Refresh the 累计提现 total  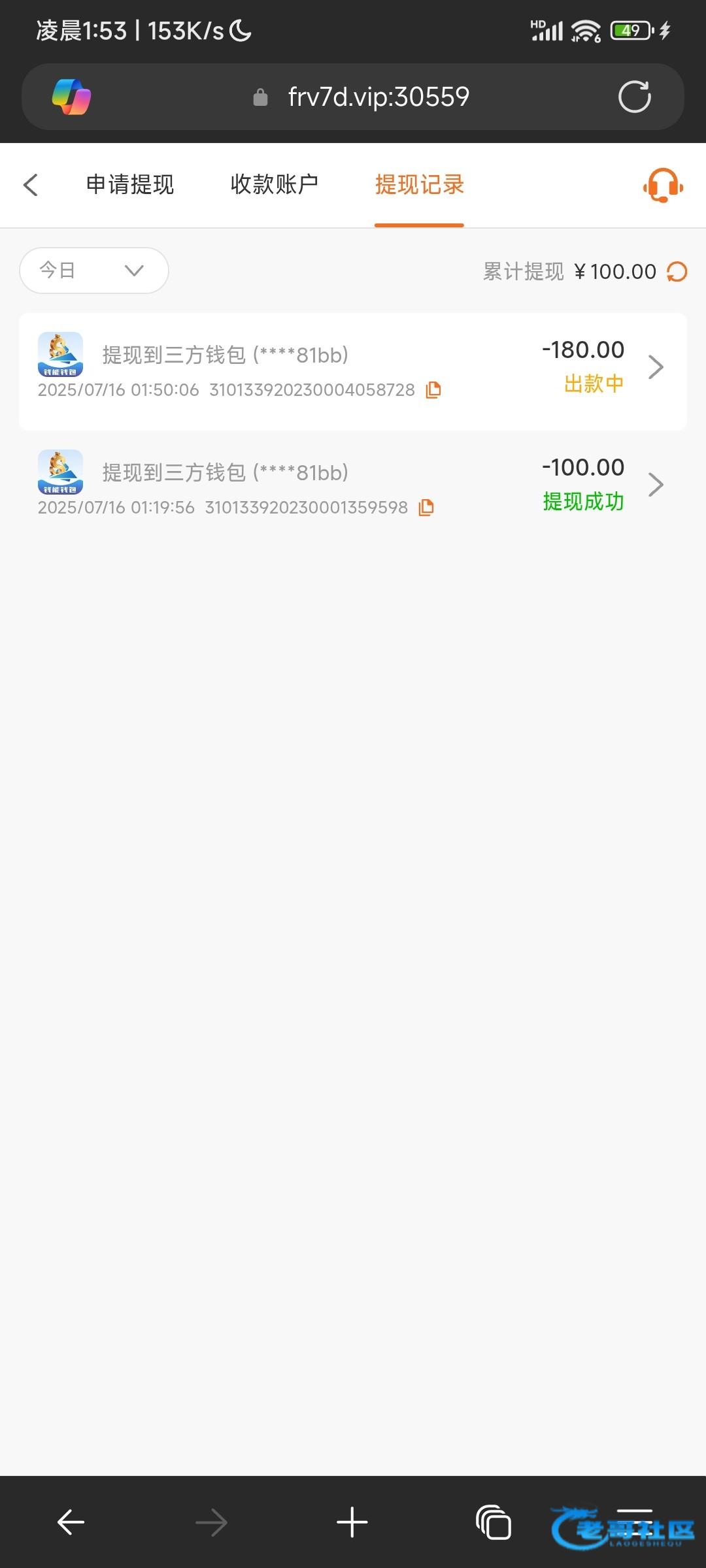pos(677,272)
